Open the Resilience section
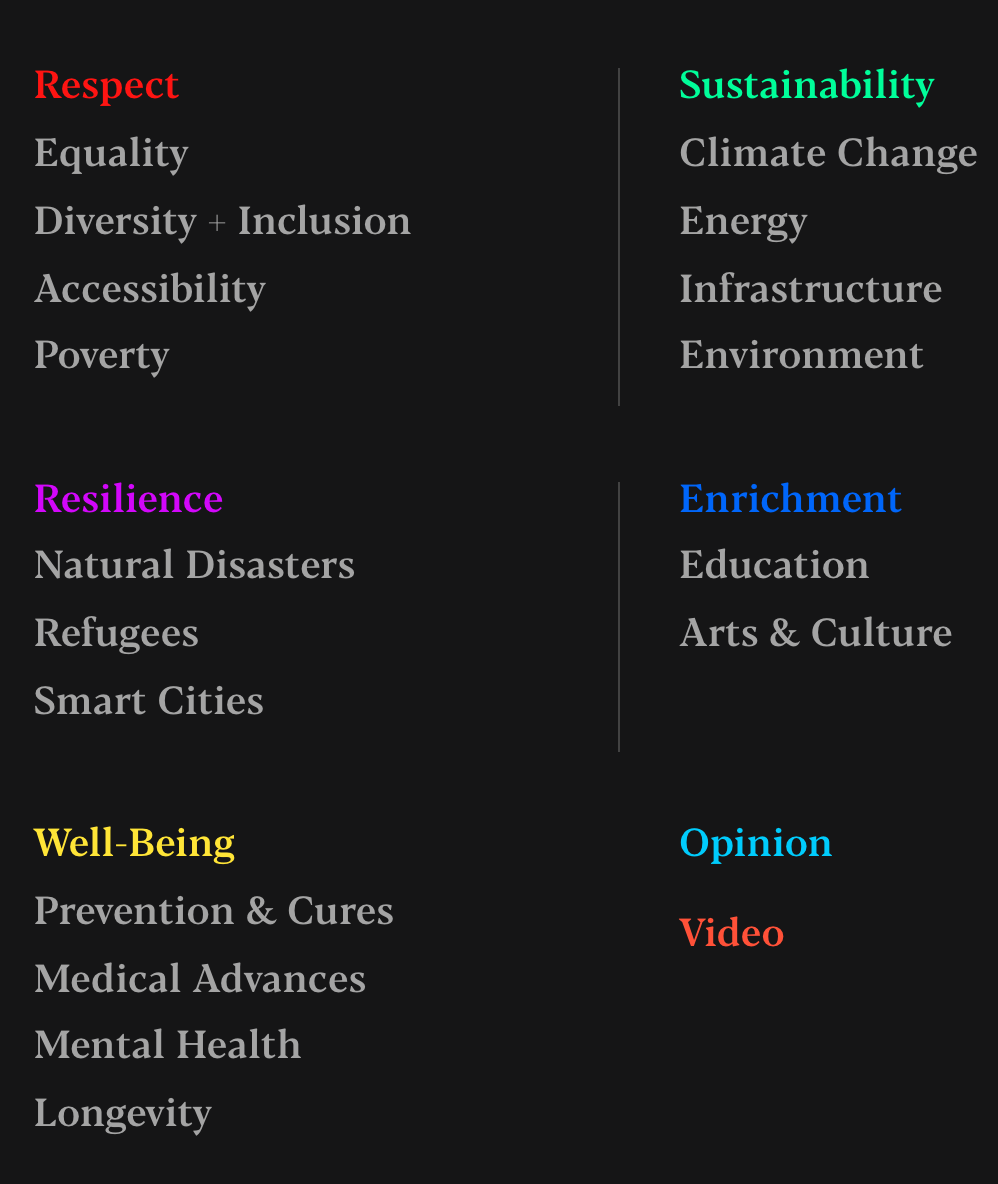Screen dimensions: 998x1184 [128, 499]
